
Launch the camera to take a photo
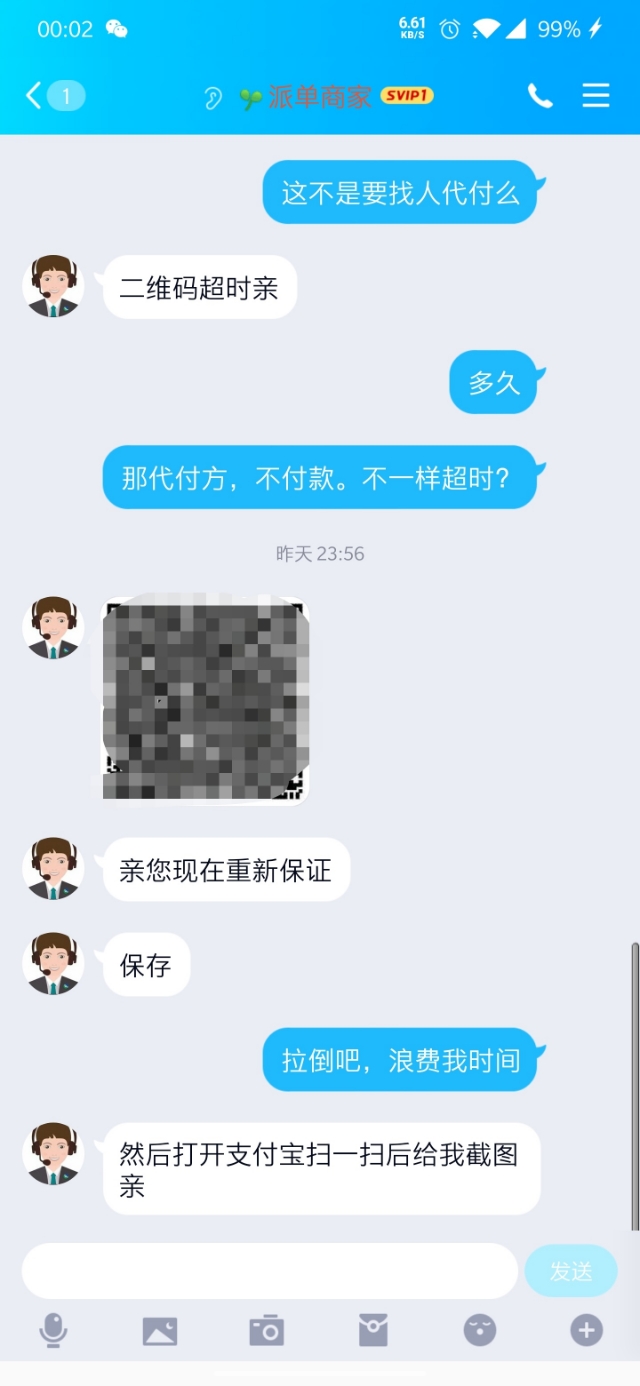point(266,1330)
